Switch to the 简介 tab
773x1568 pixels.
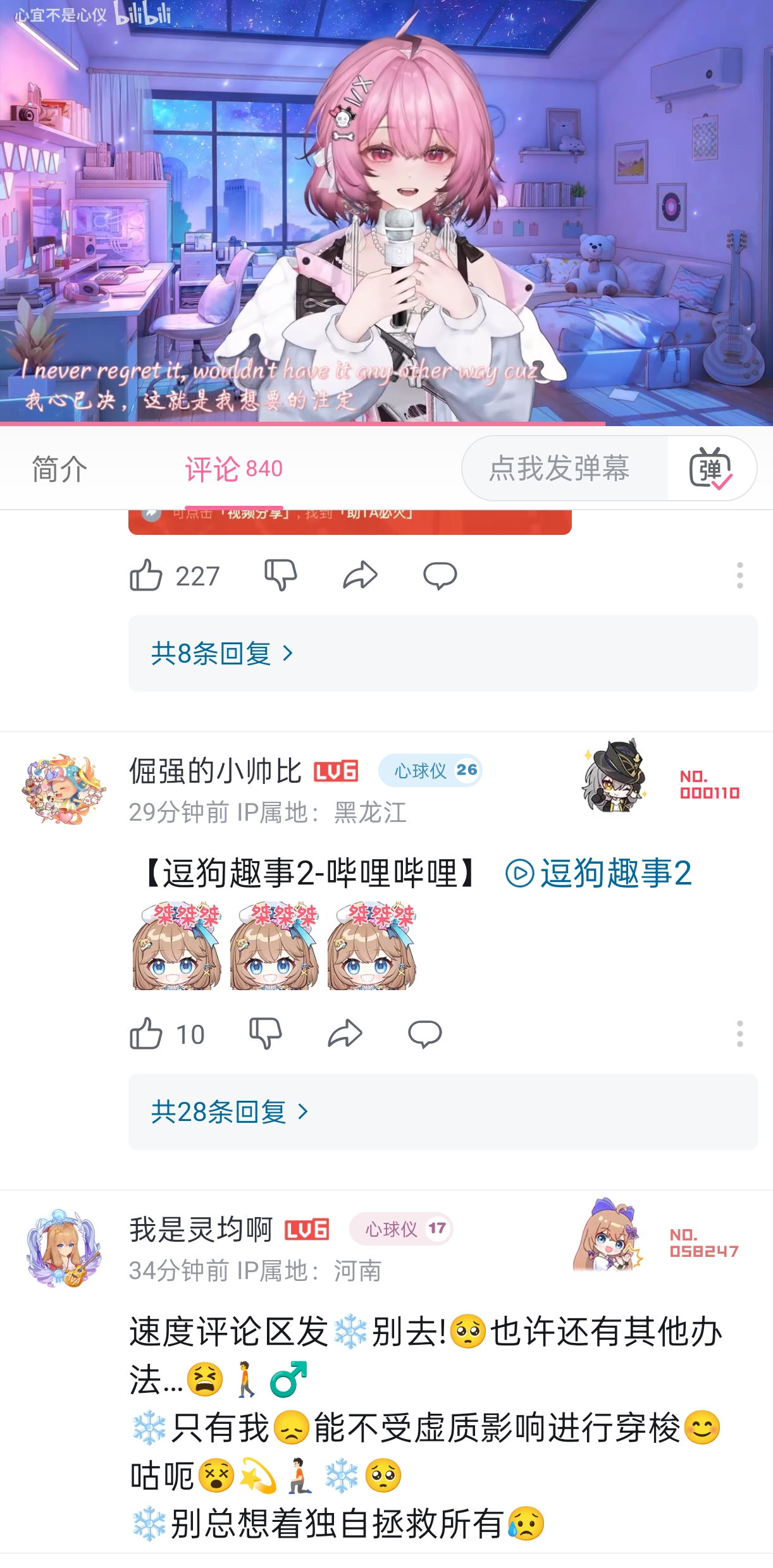point(59,469)
